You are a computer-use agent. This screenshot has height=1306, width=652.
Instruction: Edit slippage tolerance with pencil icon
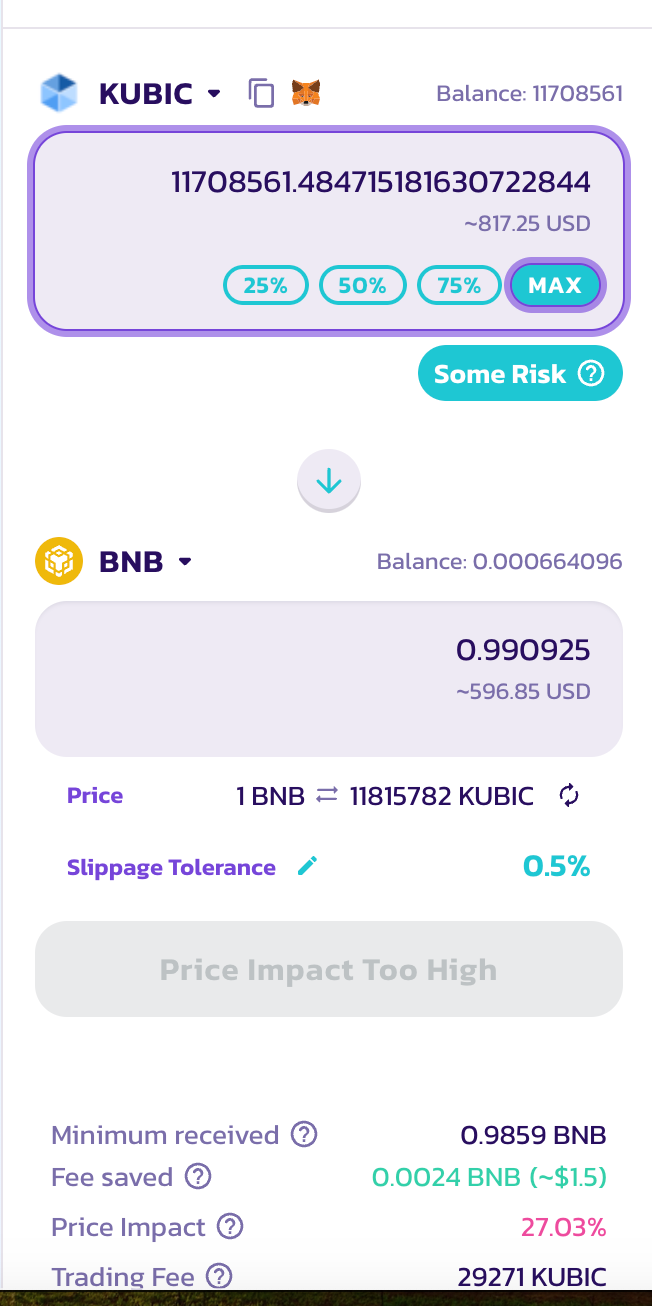pos(308,866)
